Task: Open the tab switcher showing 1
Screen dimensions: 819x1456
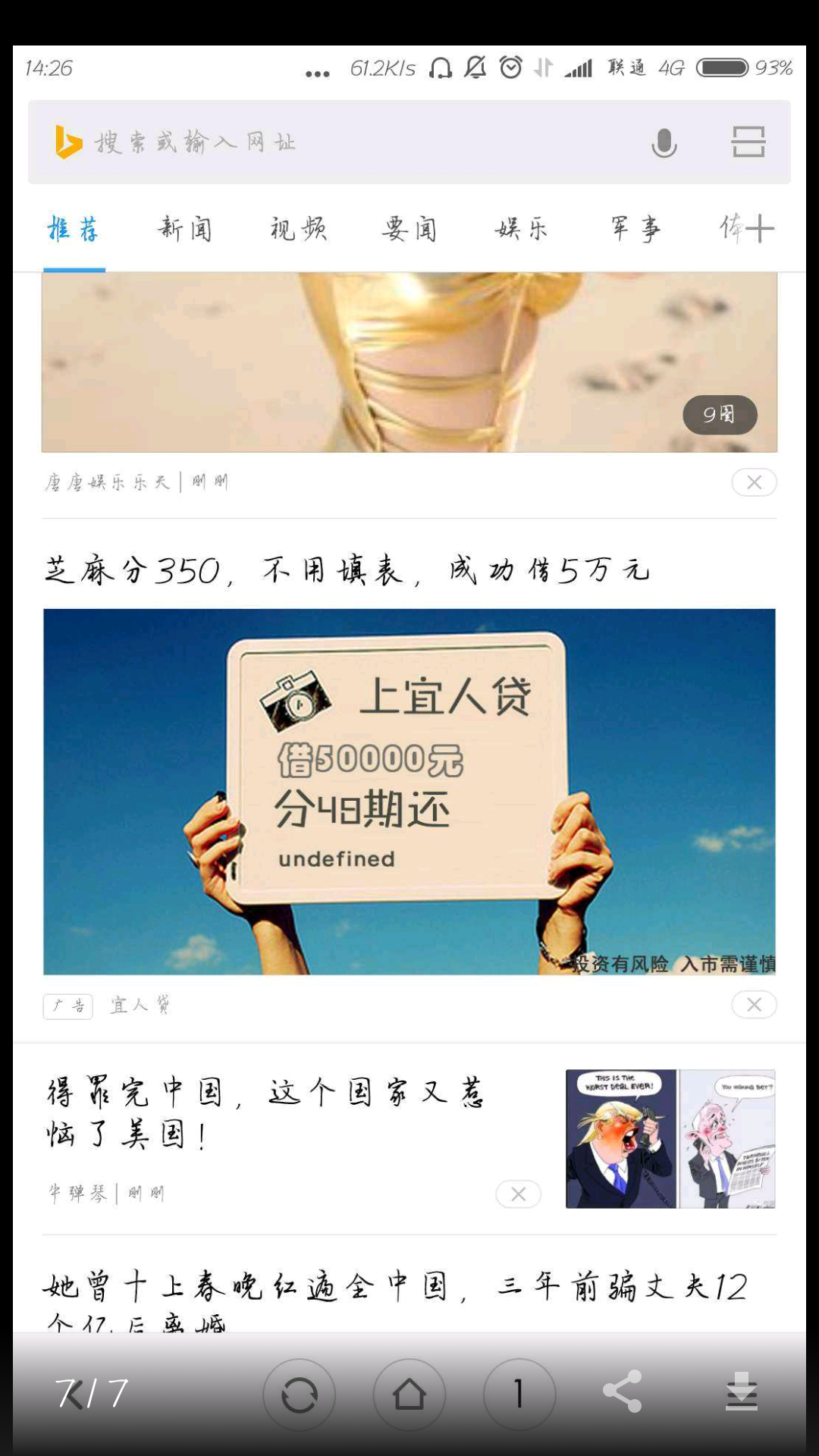Action: (519, 1395)
